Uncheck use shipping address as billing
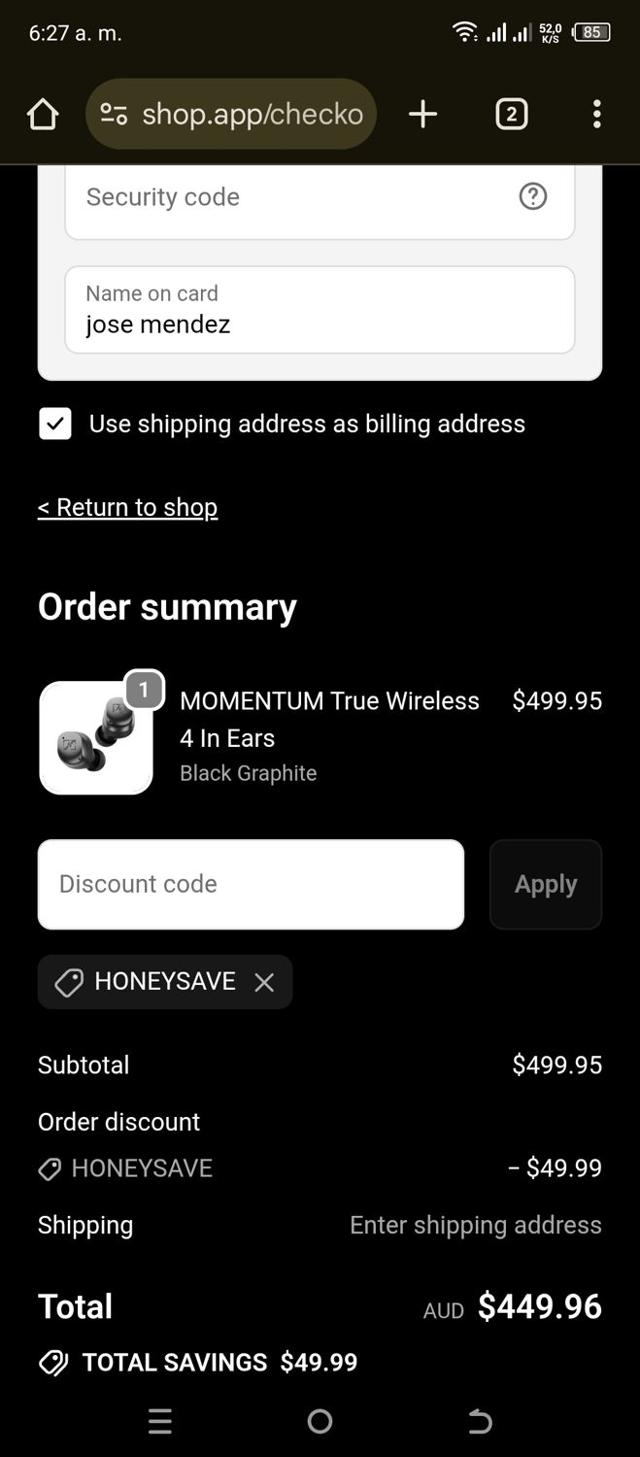The width and height of the screenshot is (640, 1457). pyautogui.click(x=55, y=424)
